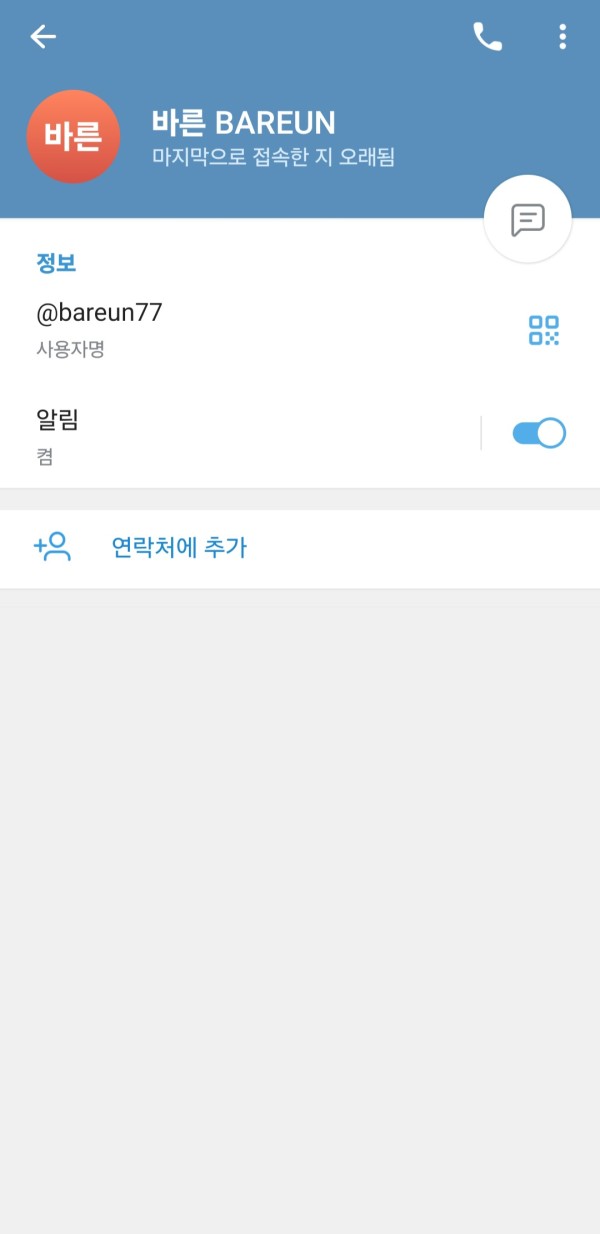600x1234 pixels.
Task: Start a voice call with 바른 BAREUN
Action: [x=487, y=37]
